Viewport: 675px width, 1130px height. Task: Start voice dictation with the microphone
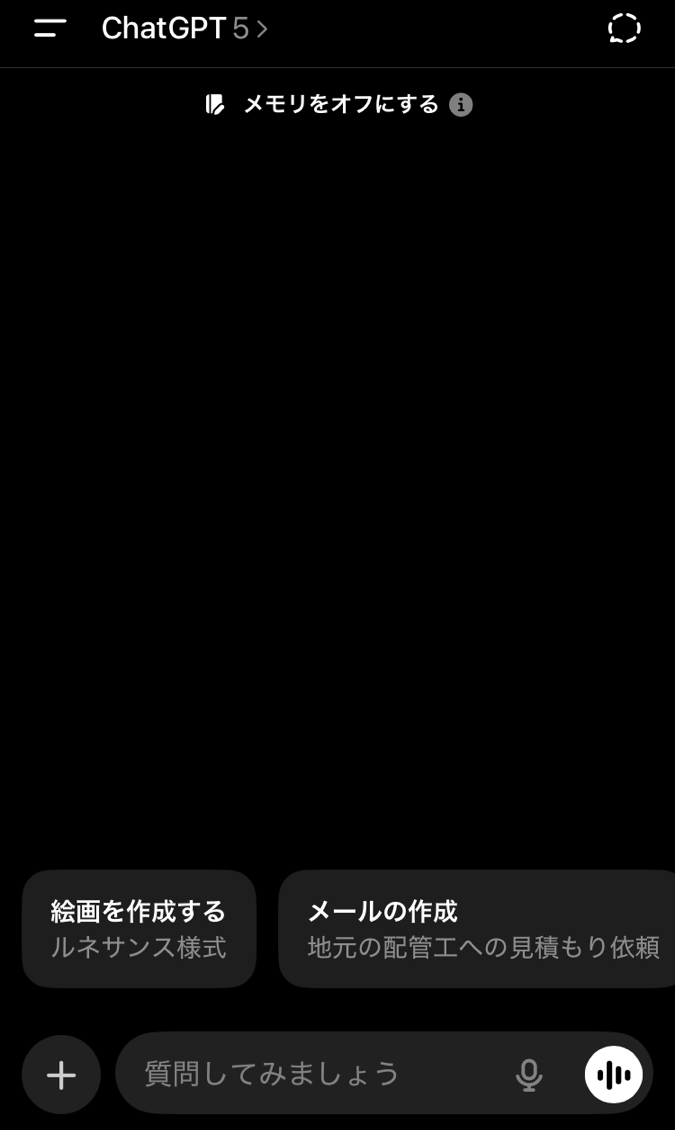click(529, 1075)
